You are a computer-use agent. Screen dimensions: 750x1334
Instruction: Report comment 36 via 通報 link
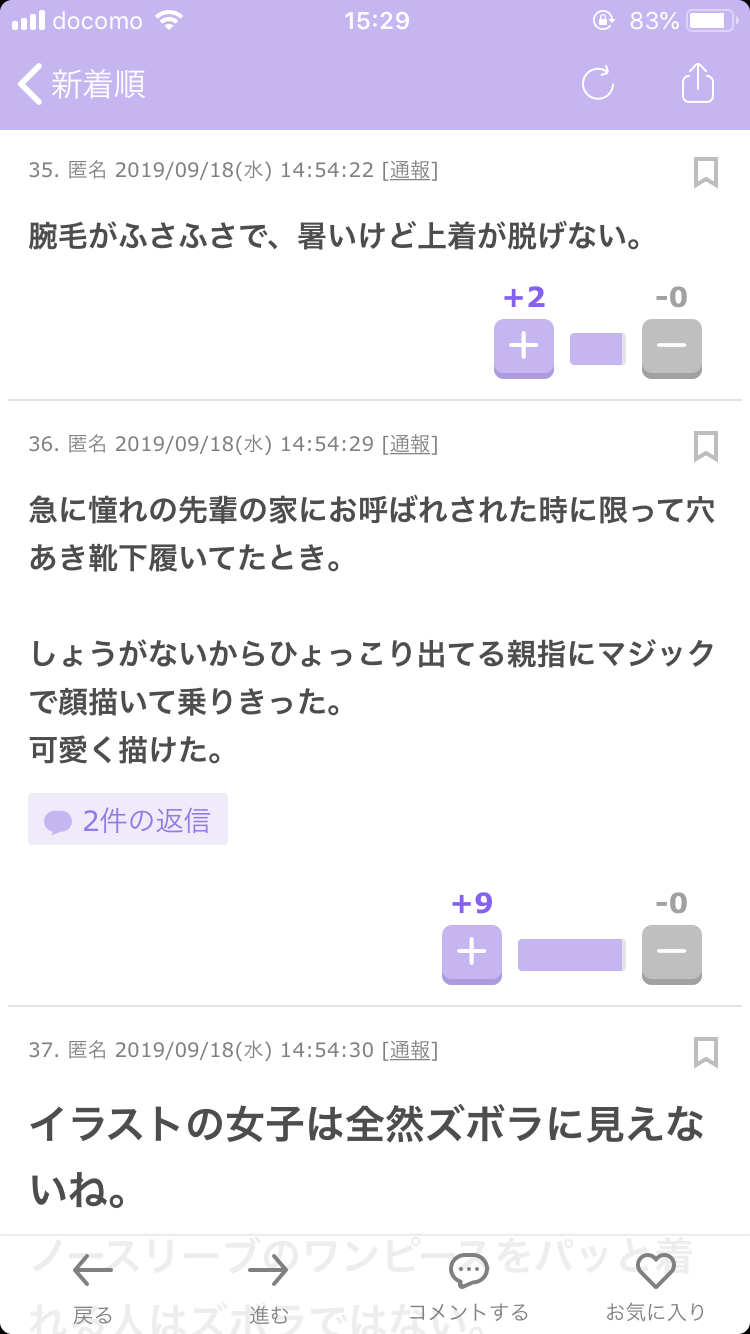click(x=410, y=444)
